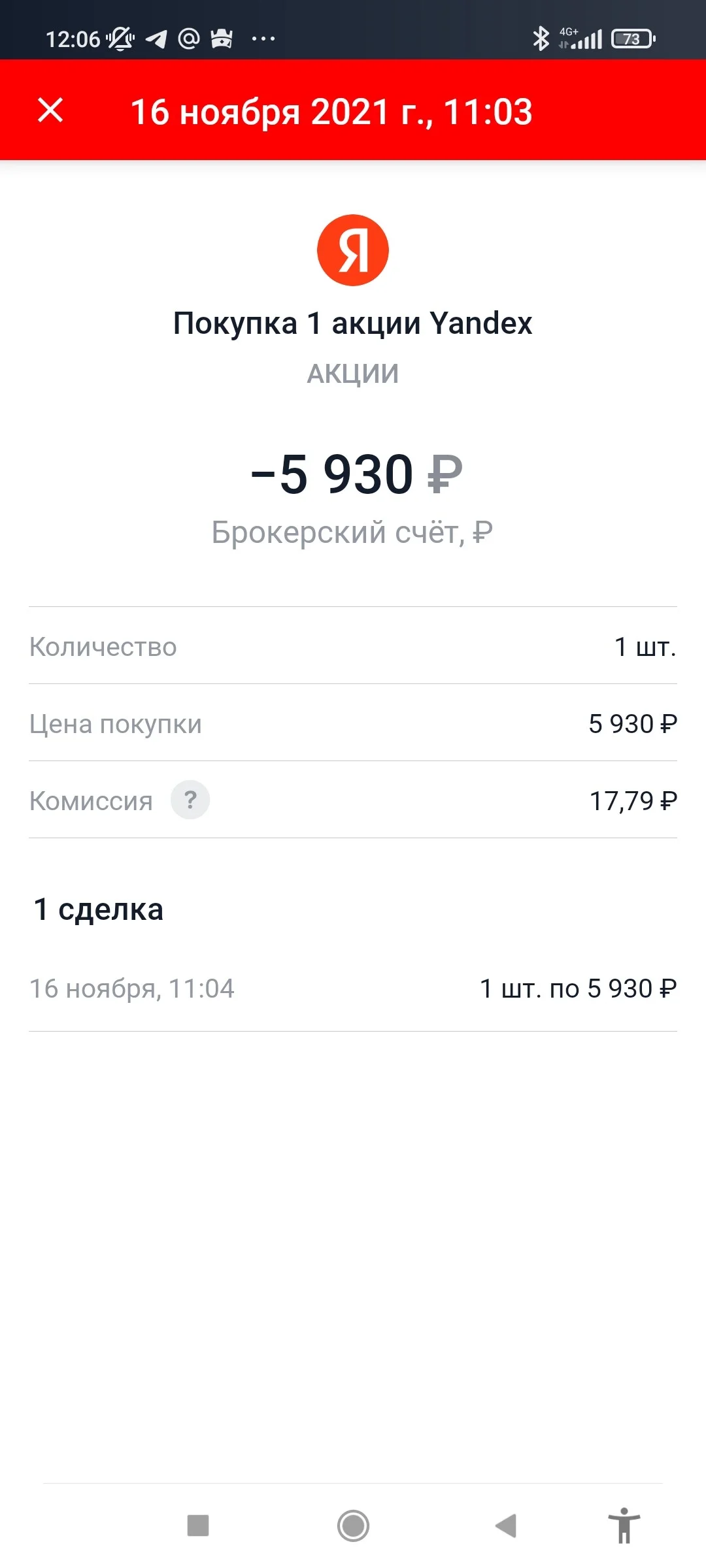Screen dimensions: 706x1568
Task: Tap the system back button
Action: 506,1526
